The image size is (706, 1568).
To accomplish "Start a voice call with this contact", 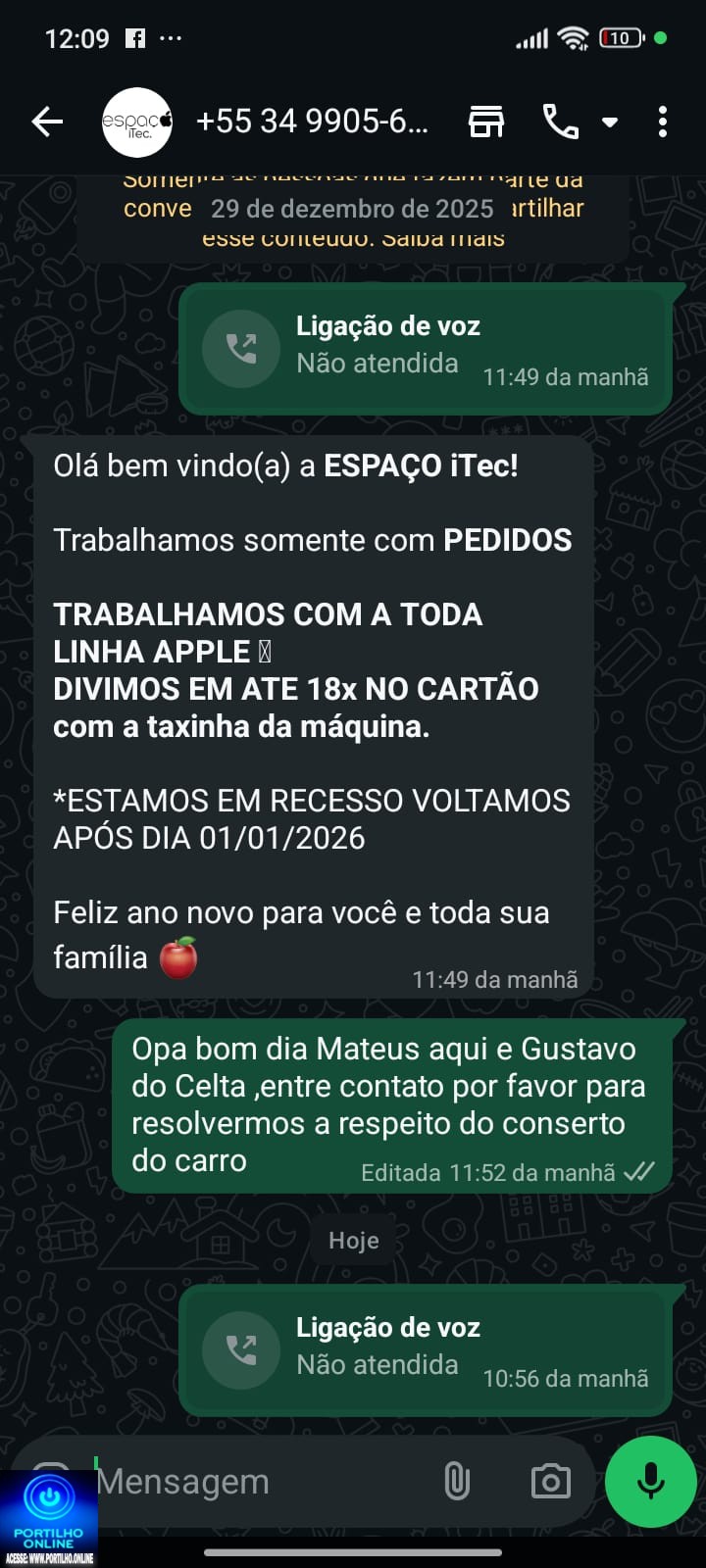I will pyautogui.click(x=560, y=122).
